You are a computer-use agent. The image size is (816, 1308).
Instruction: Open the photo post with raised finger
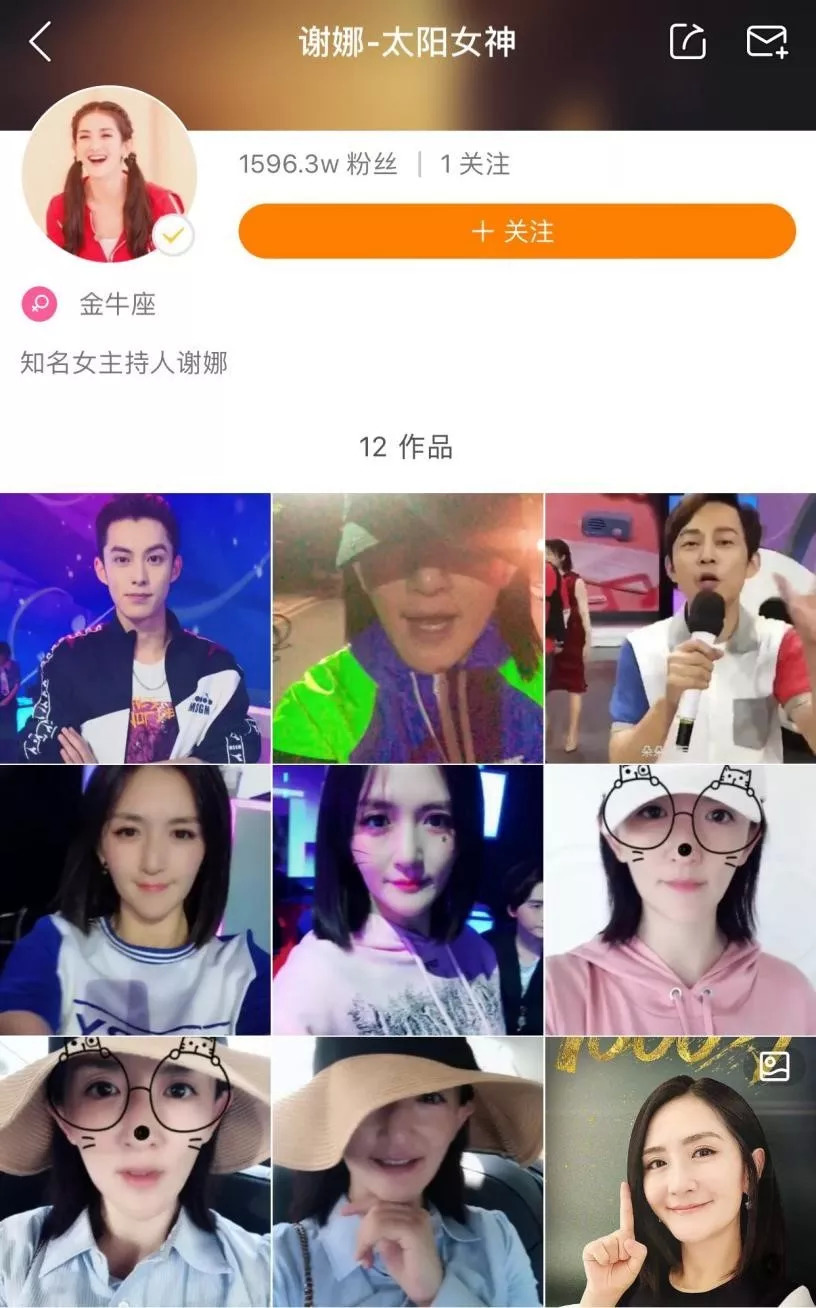(x=680, y=1172)
